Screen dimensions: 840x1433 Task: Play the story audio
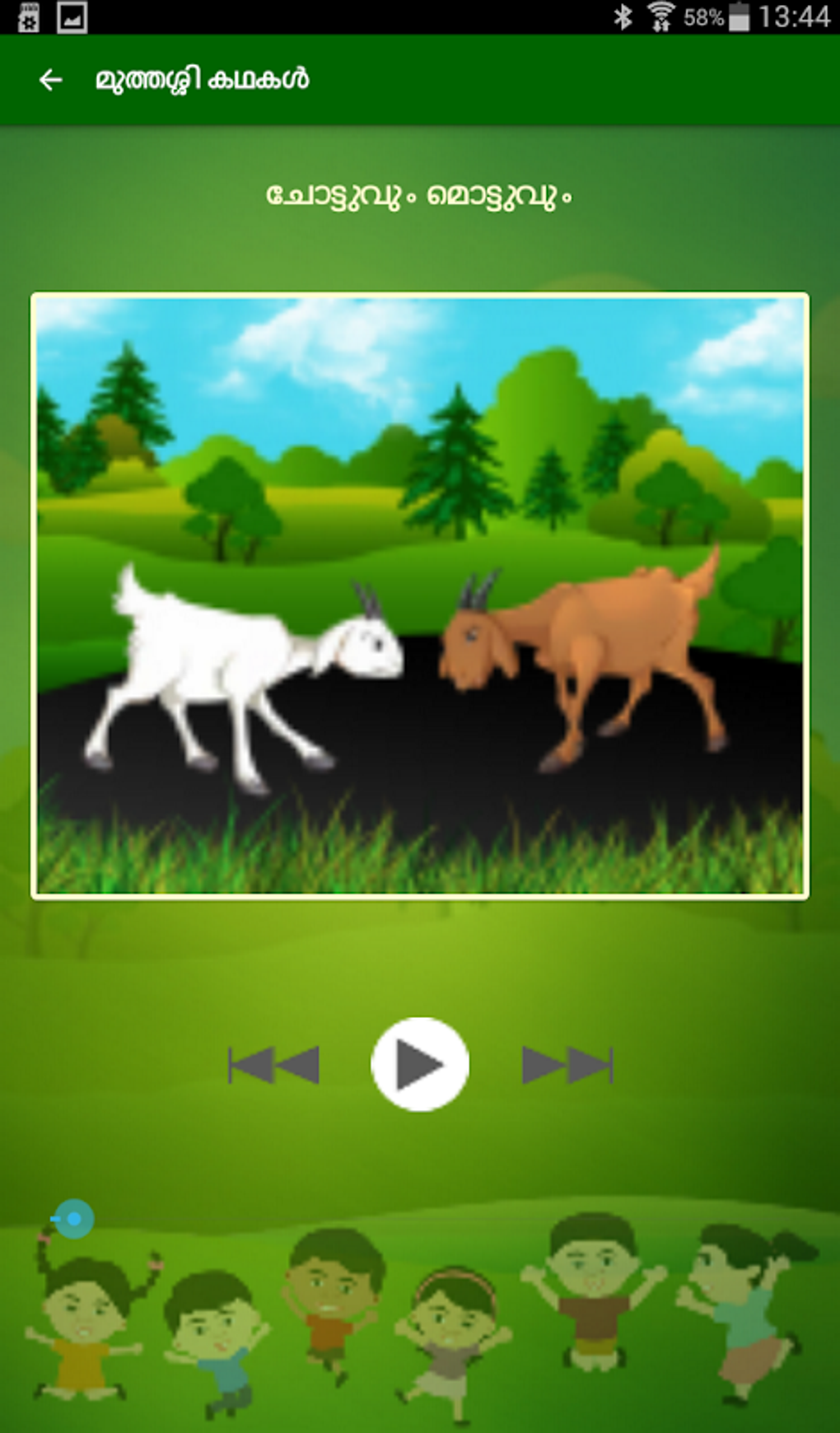point(420,1064)
